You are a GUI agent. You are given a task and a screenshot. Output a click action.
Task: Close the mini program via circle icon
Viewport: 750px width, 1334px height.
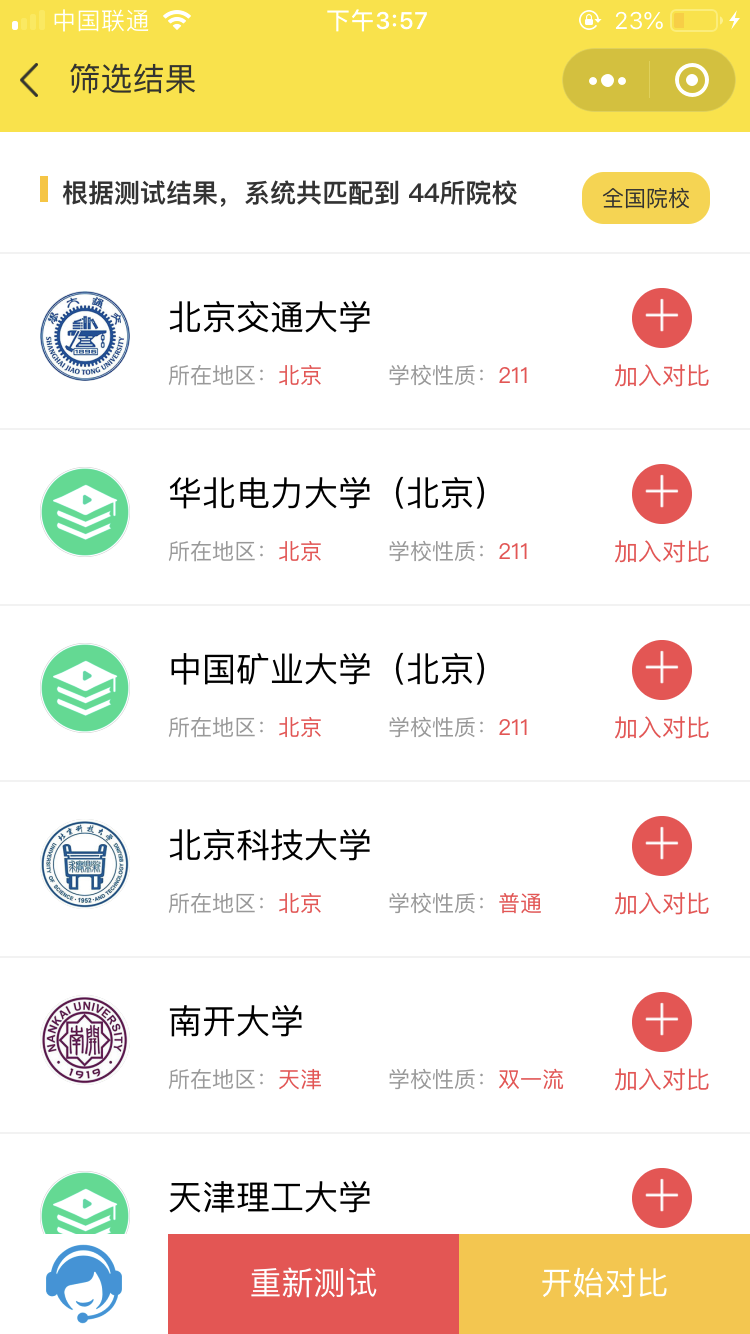pyautogui.click(x=691, y=80)
